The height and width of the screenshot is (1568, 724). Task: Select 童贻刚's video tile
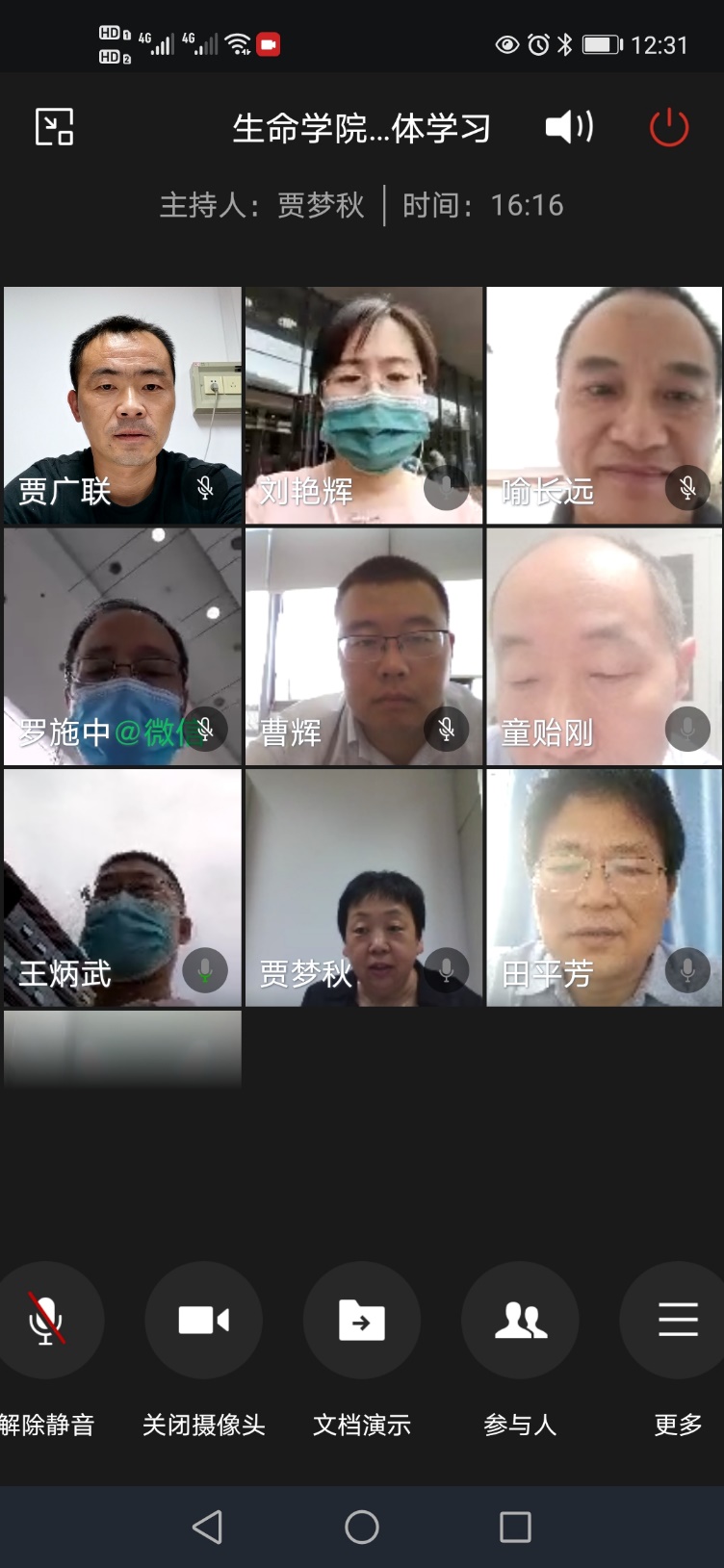(x=604, y=646)
